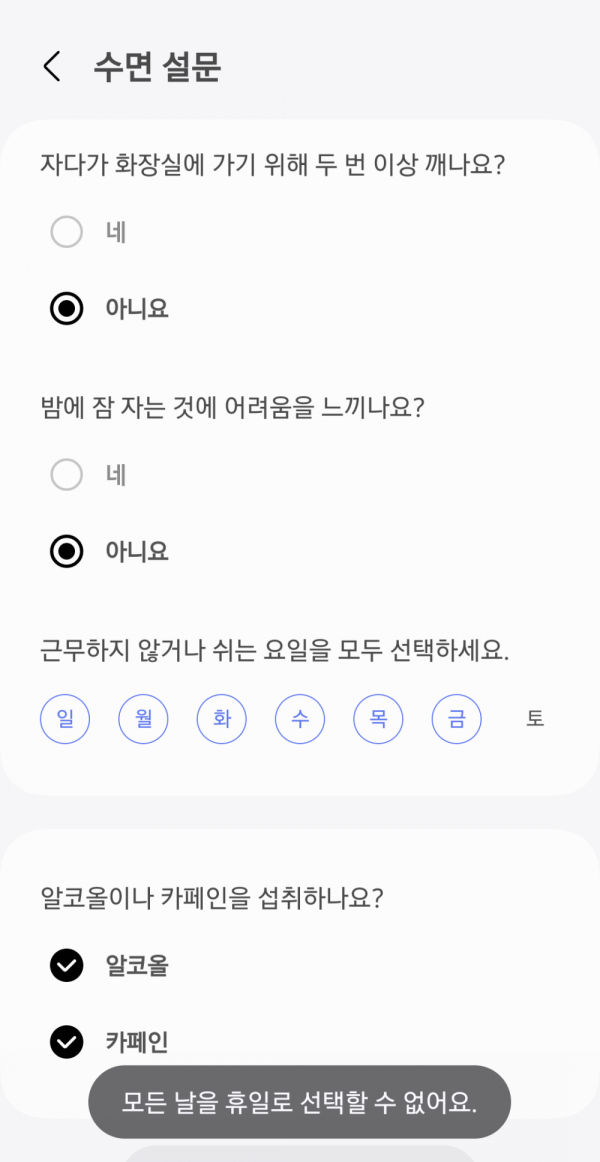Deselect the 일 day chip
The width and height of the screenshot is (600, 1162).
tap(65, 718)
